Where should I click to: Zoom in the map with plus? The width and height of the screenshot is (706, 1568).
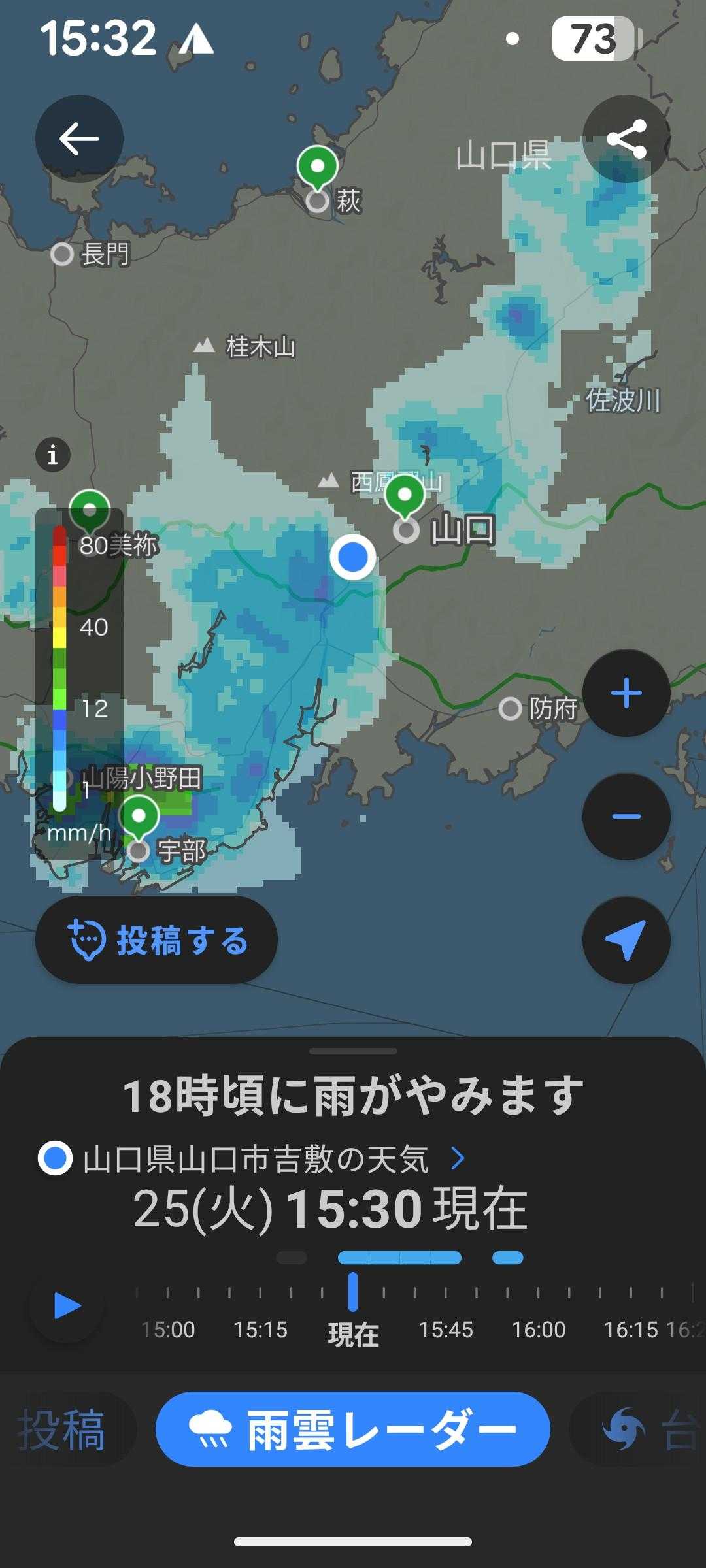click(x=626, y=693)
